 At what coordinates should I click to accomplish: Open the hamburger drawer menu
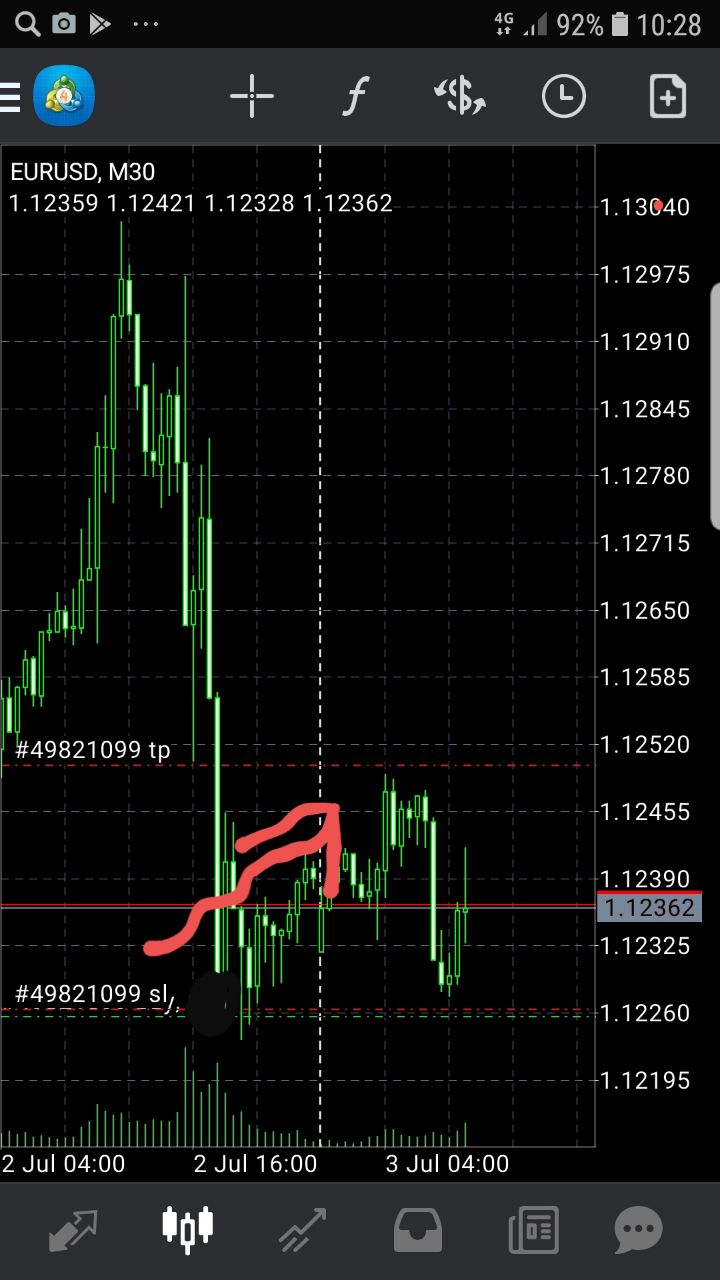click(x=9, y=97)
